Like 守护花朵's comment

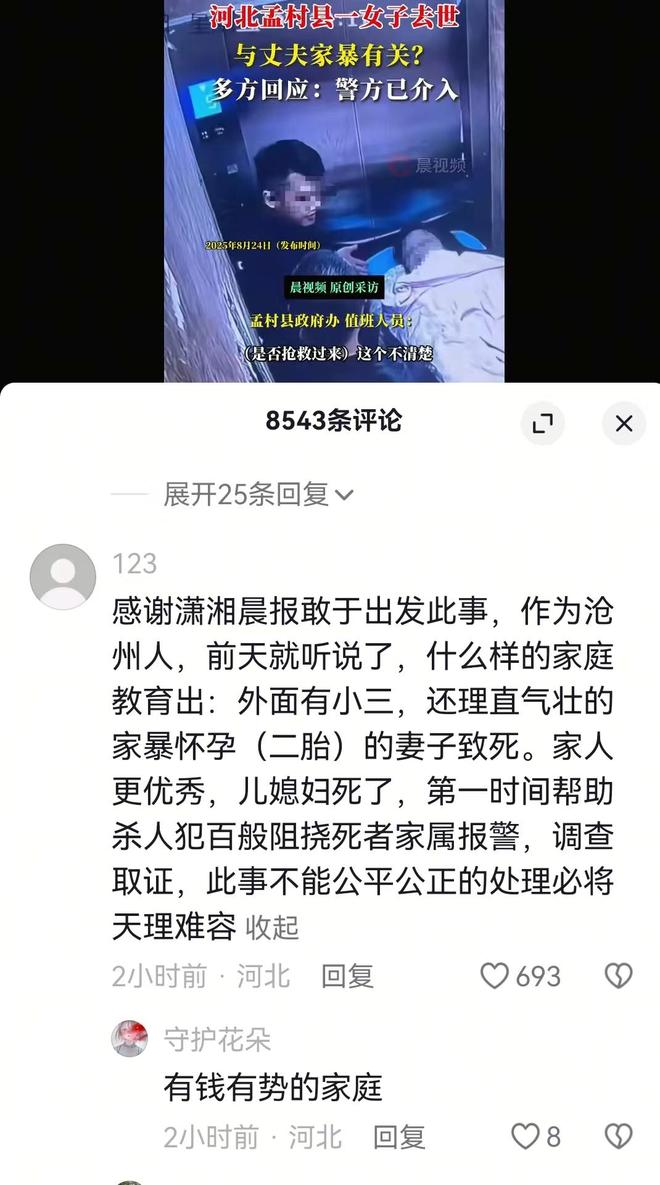pos(525,1136)
